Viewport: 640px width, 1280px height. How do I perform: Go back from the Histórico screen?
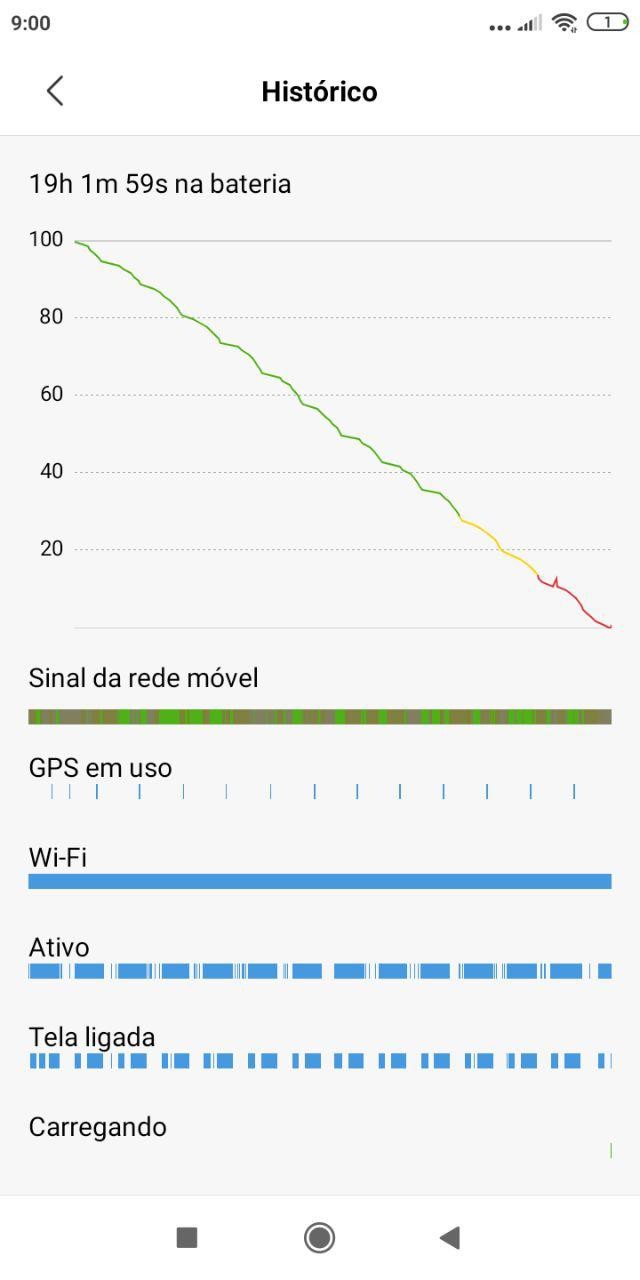pos(55,91)
